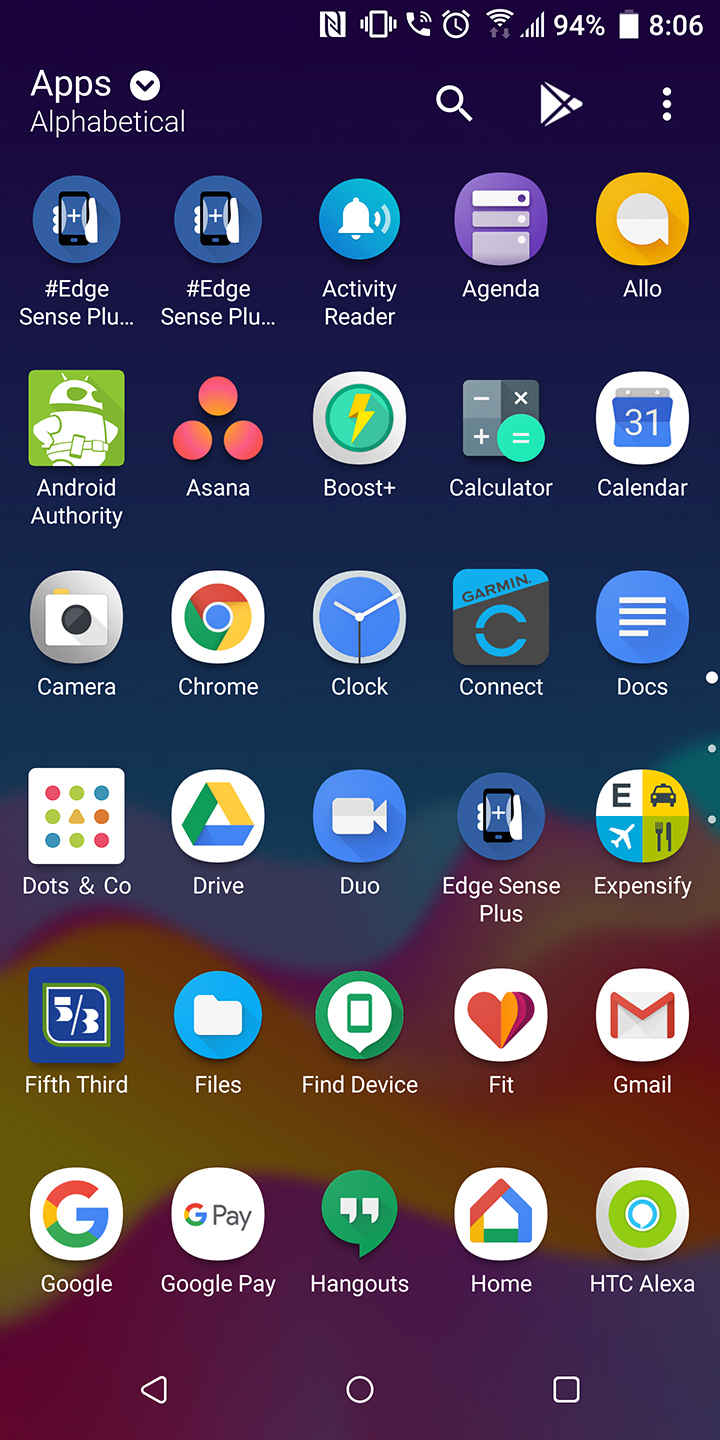Expand the Apps sorting dropdown

pos(146,86)
